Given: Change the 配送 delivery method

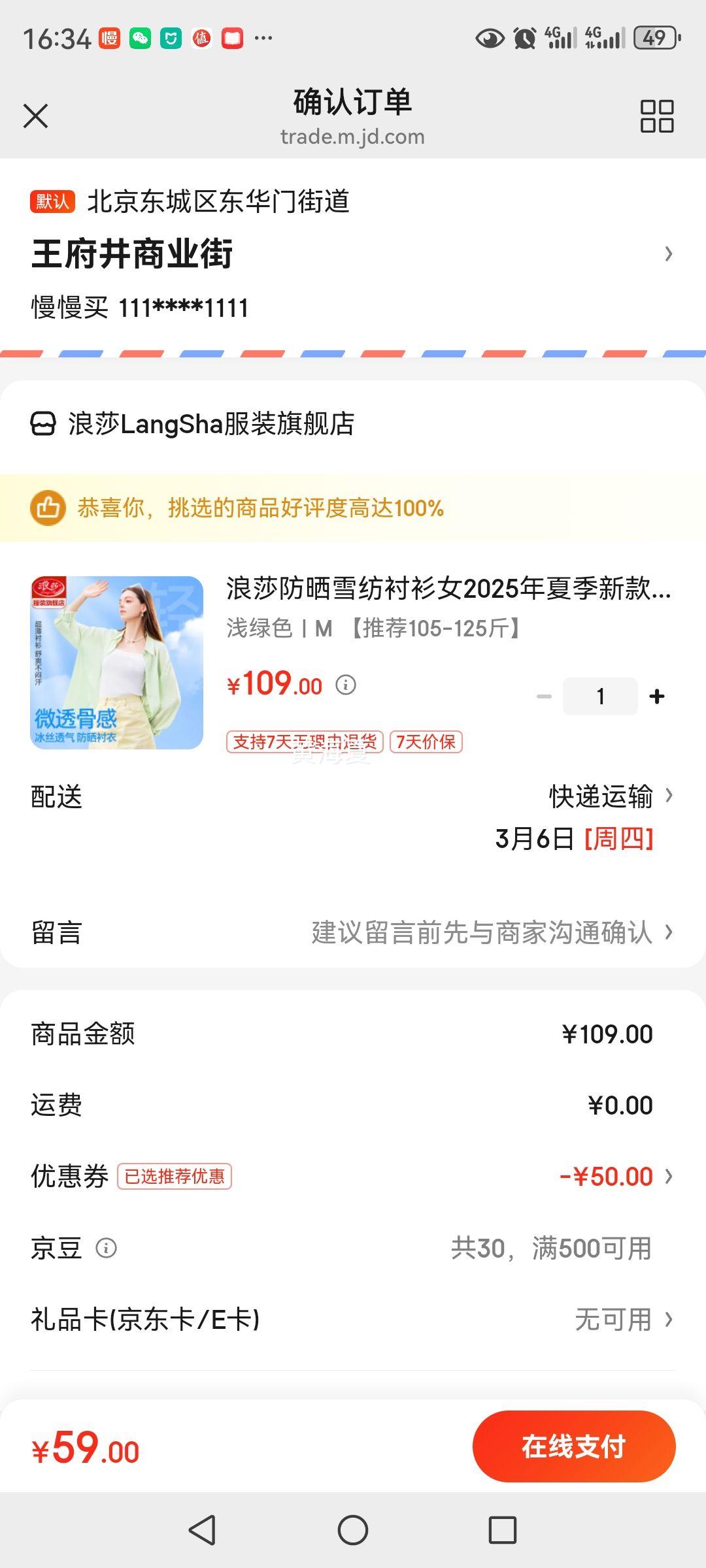Looking at the screenshot, I should point(601,796).
